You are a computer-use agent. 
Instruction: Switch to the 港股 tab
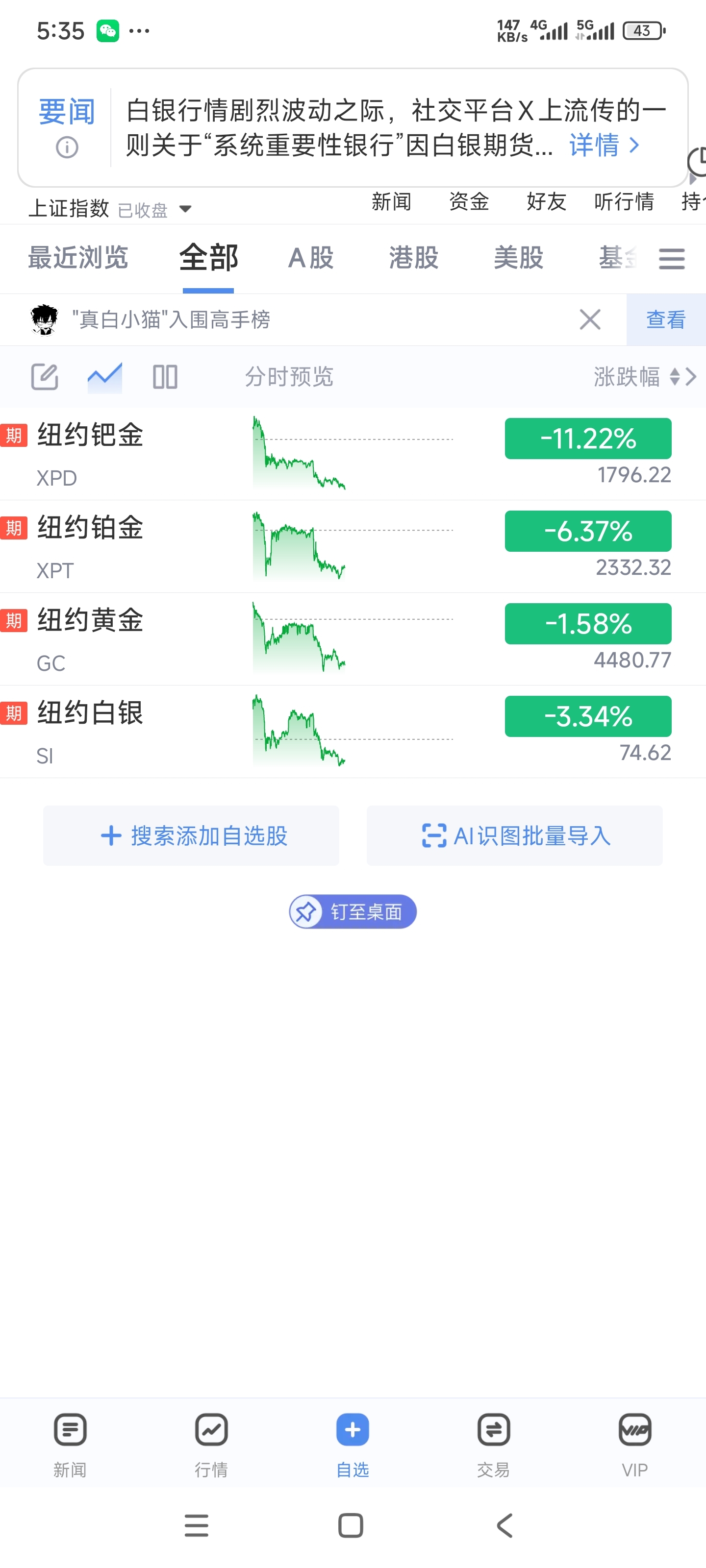coord(414,258)
